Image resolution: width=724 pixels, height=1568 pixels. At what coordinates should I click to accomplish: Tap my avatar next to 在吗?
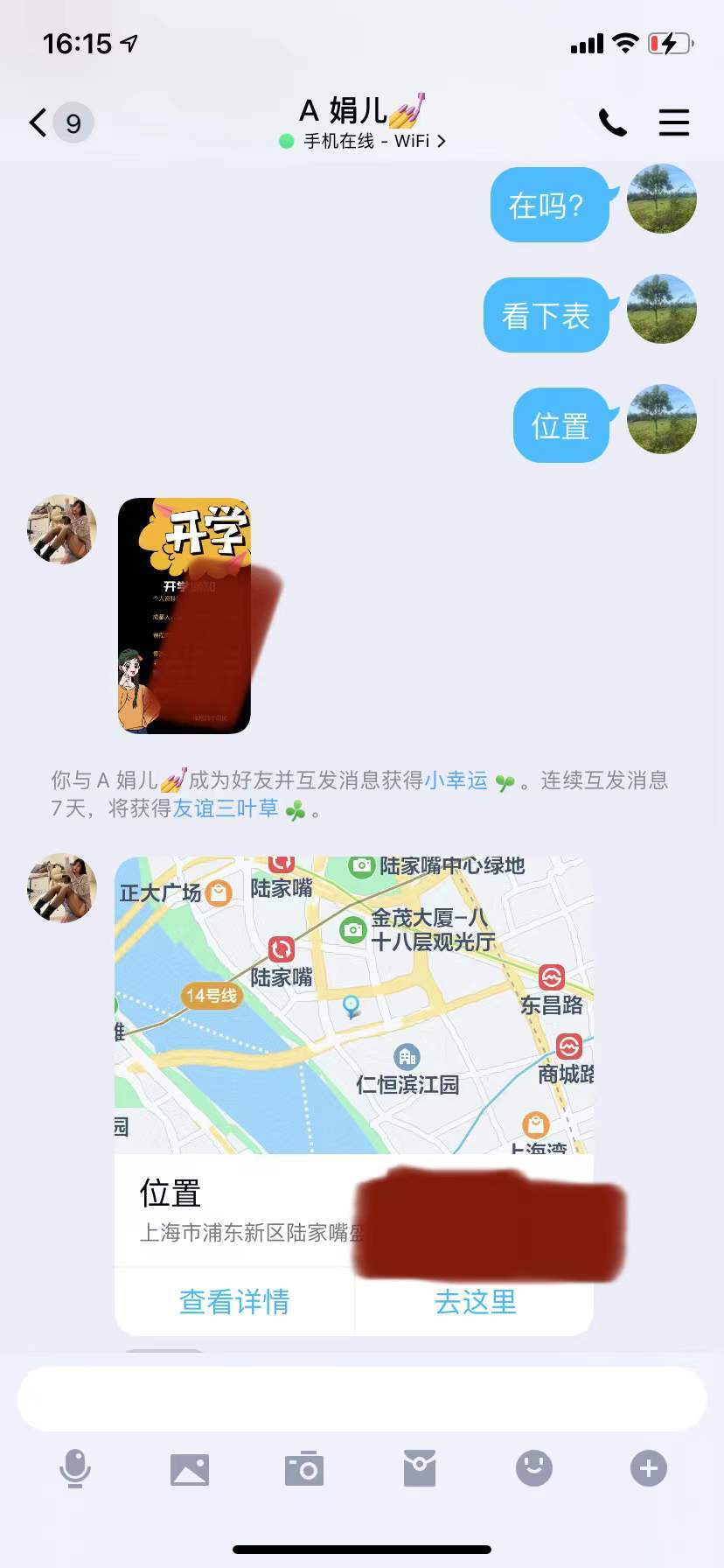click(x=662, y=199)
